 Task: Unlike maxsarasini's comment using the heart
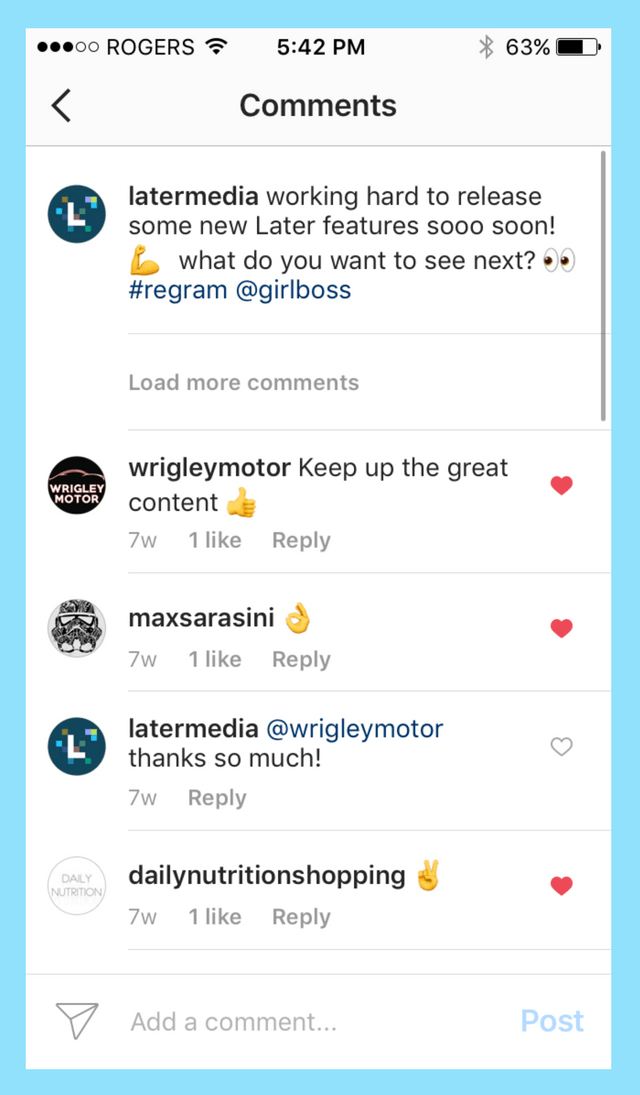pos(562,628)
